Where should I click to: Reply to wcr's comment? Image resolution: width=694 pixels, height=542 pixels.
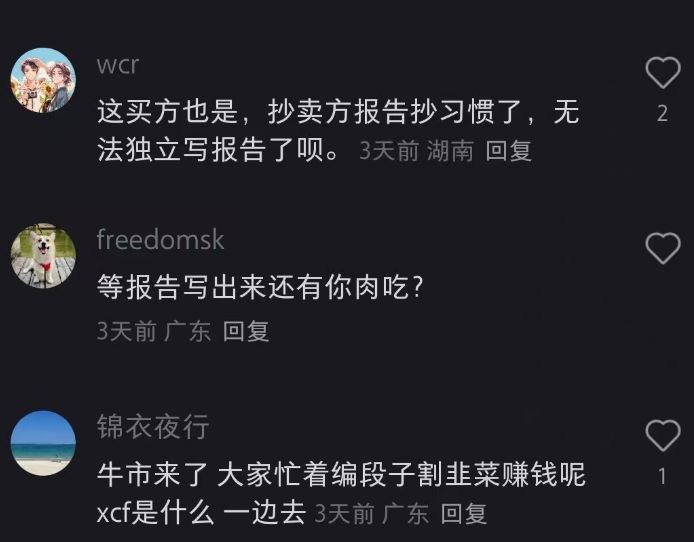508,151
